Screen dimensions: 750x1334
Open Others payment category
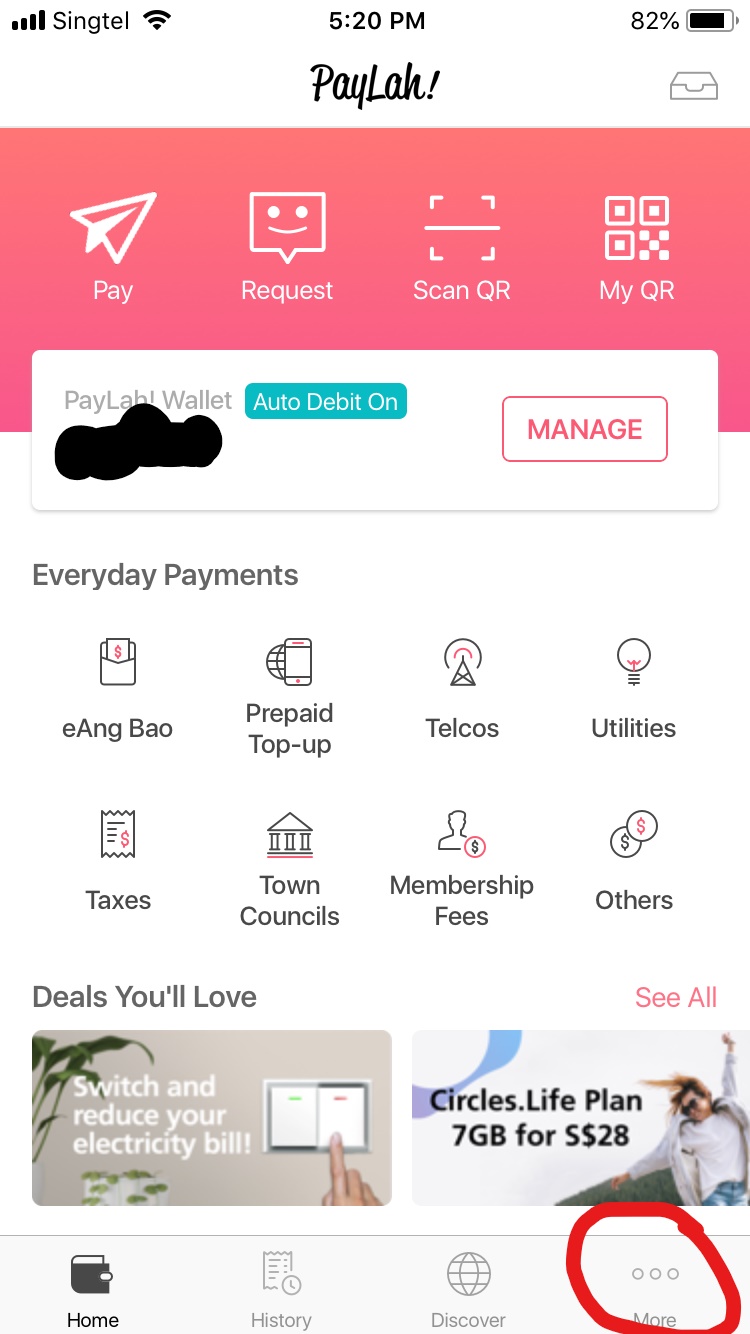click(634, 860)
